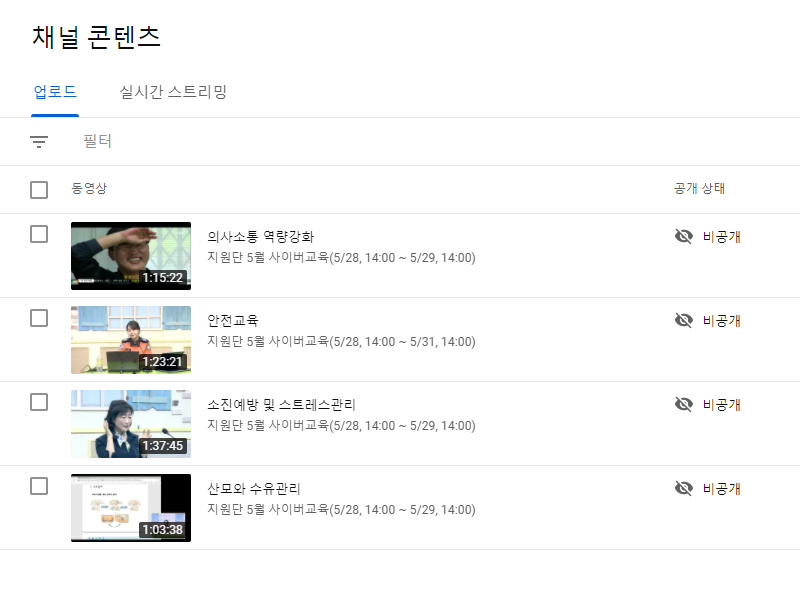Check the box for 의사소통 역량강화

click(39, 234)
